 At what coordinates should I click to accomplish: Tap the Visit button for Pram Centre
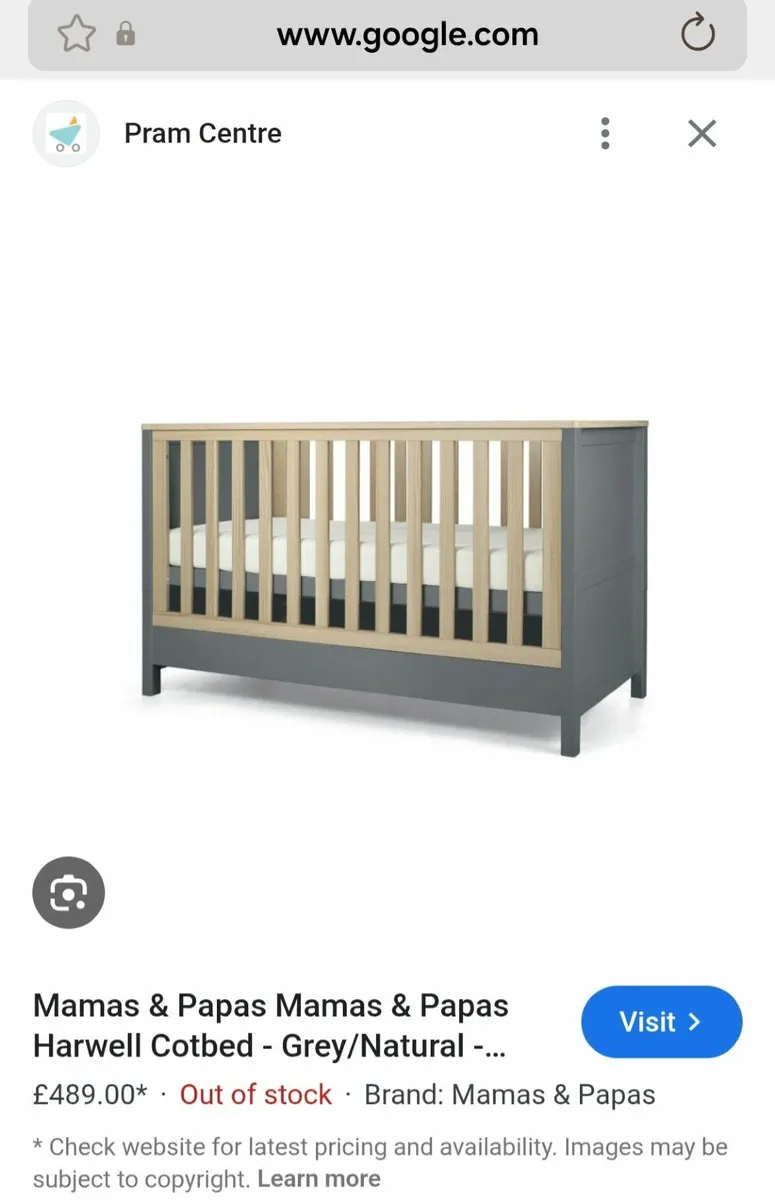click(661, 1022)
